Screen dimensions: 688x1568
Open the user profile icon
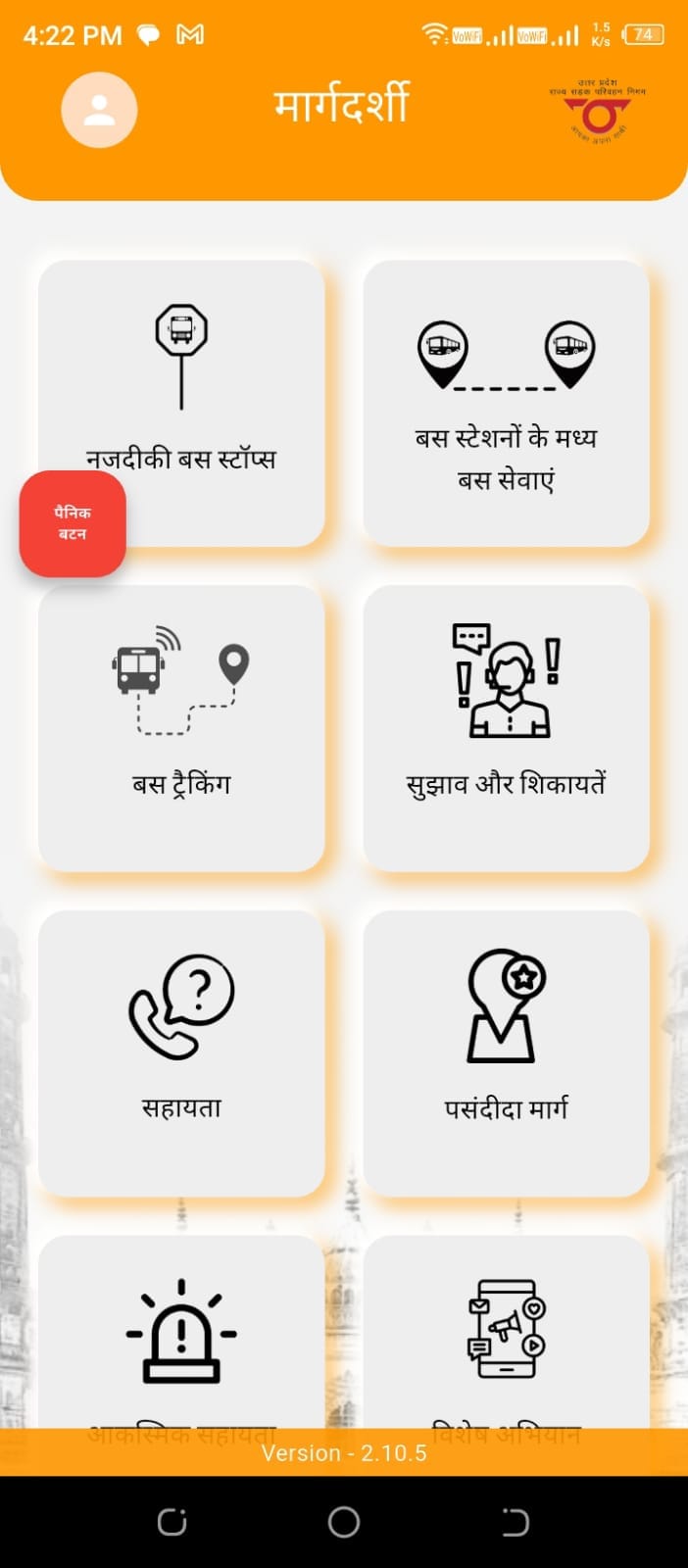99,110
